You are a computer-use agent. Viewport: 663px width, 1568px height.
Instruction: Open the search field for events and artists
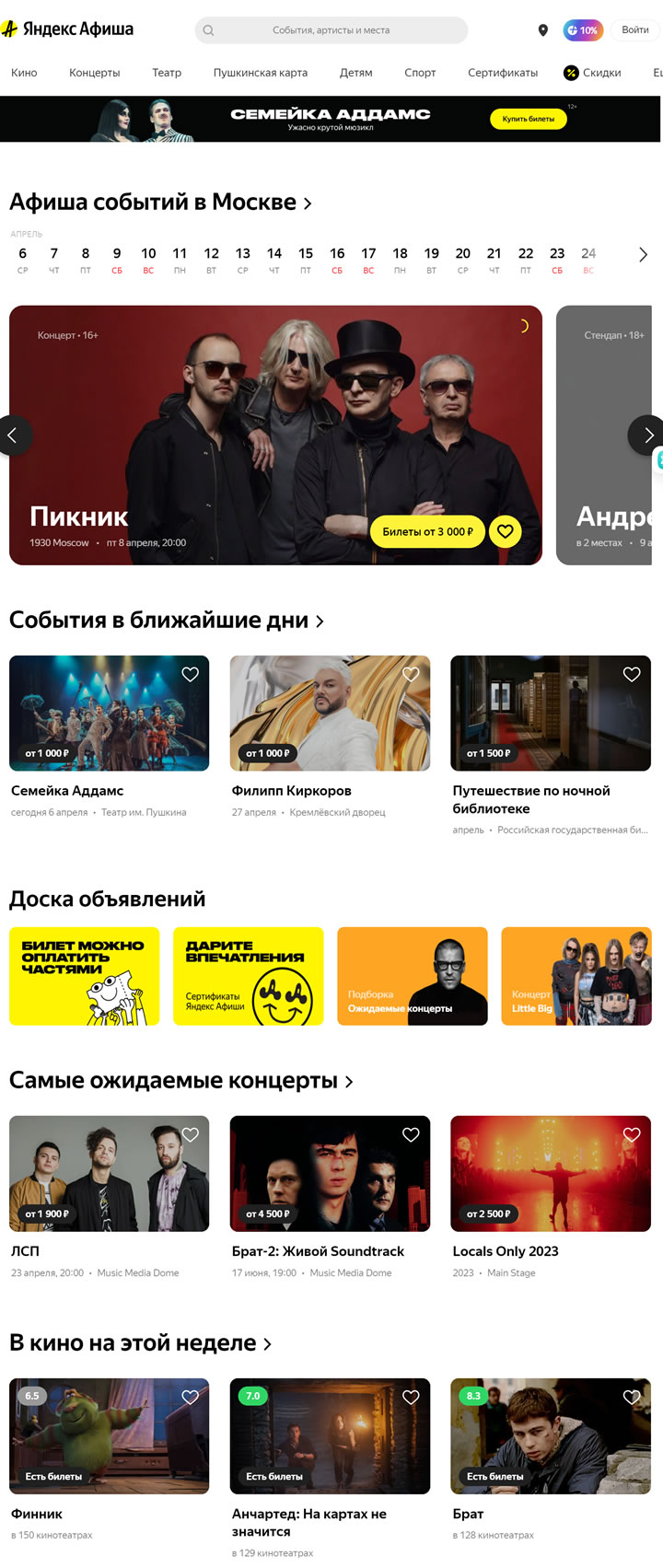click(331, 30)
